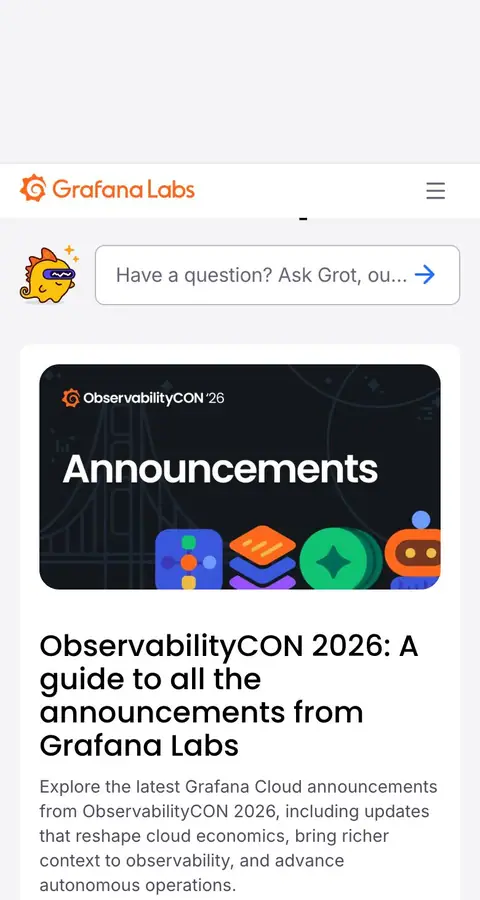Submit question with the blue arrow
480x900 pixels.
(x=425, y=276)
